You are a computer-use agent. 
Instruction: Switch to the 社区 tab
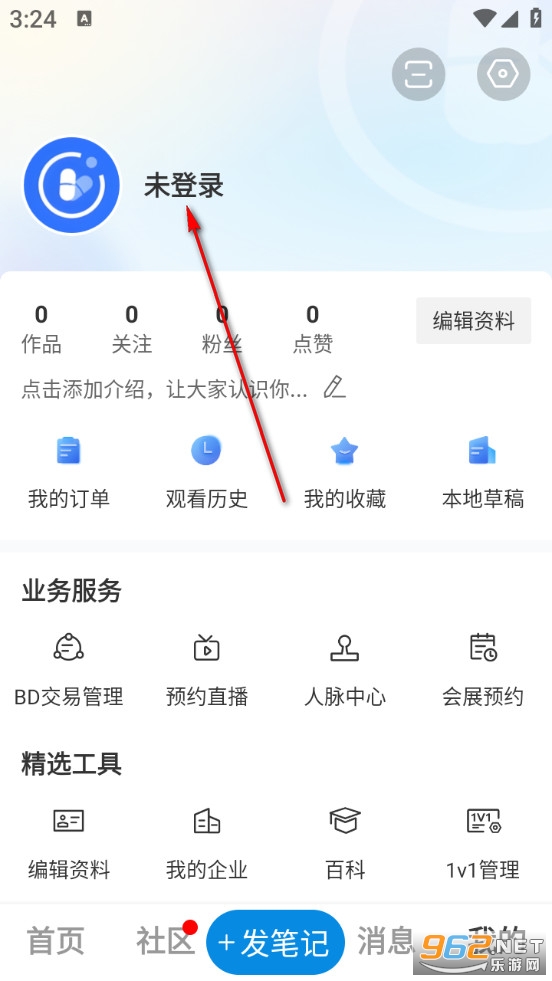point(165,942)
